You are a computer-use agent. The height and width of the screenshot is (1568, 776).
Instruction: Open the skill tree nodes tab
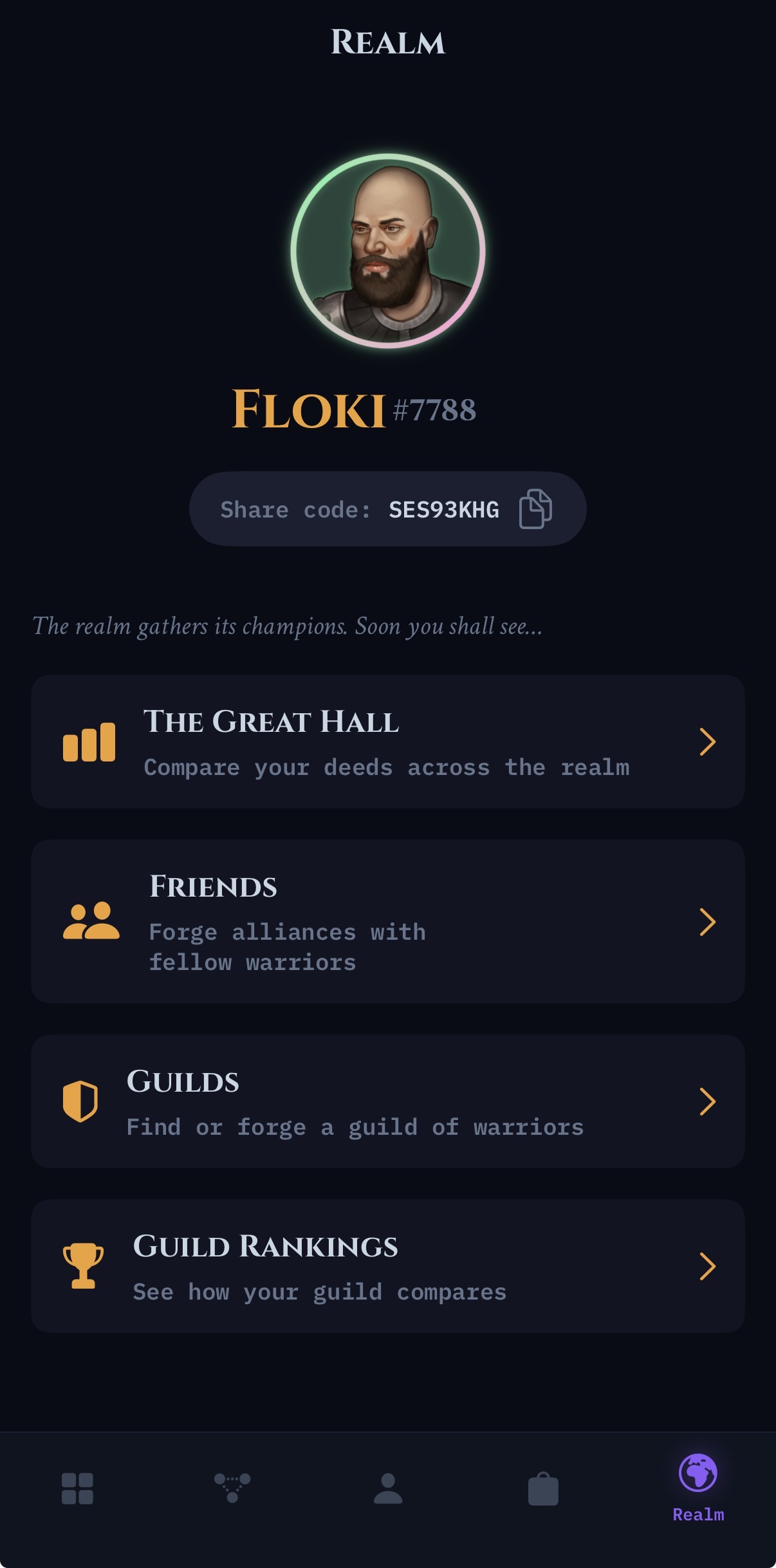click(x=232, y=1488)
